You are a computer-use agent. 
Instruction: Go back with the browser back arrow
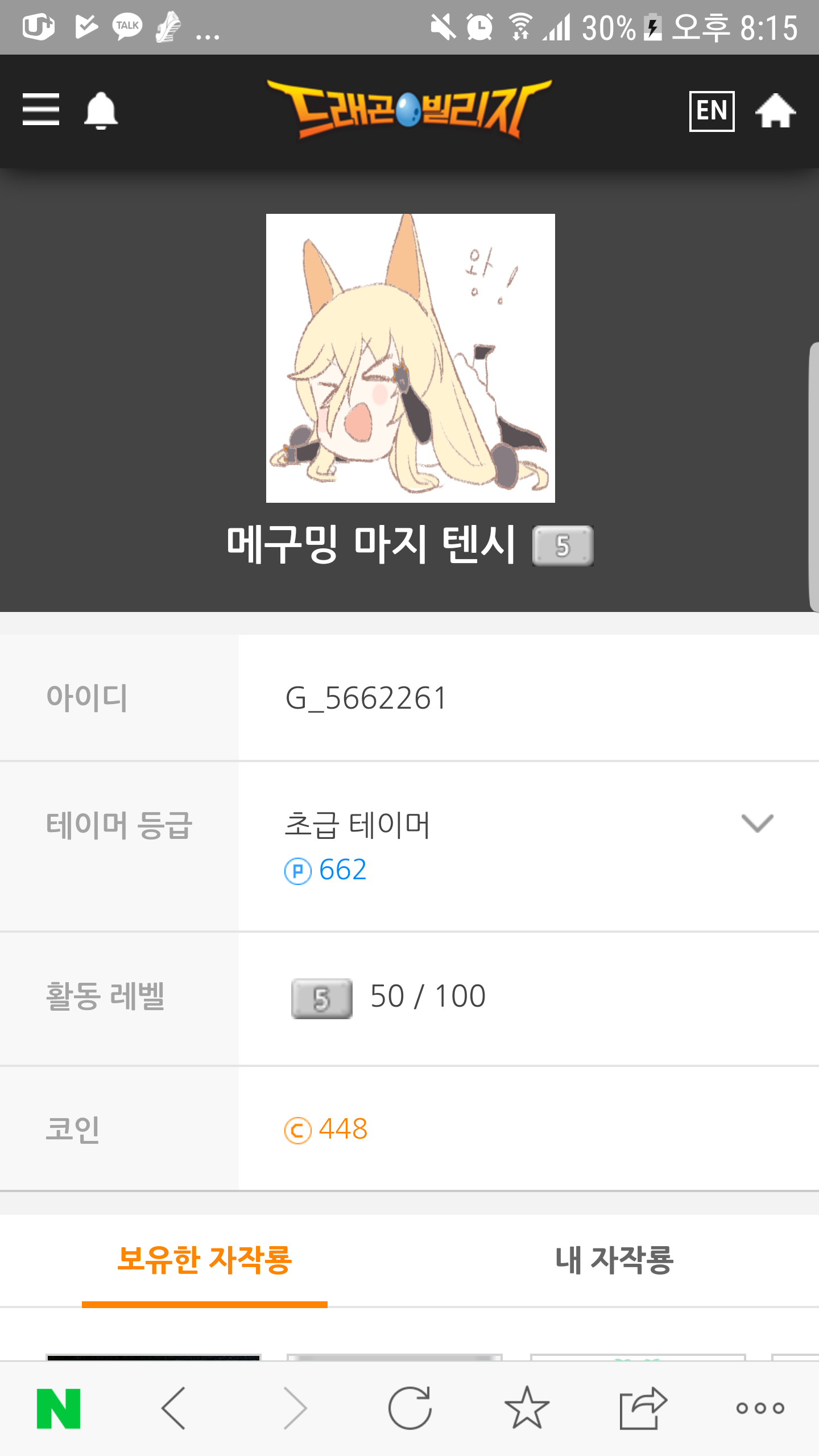tap(174, 1408)
